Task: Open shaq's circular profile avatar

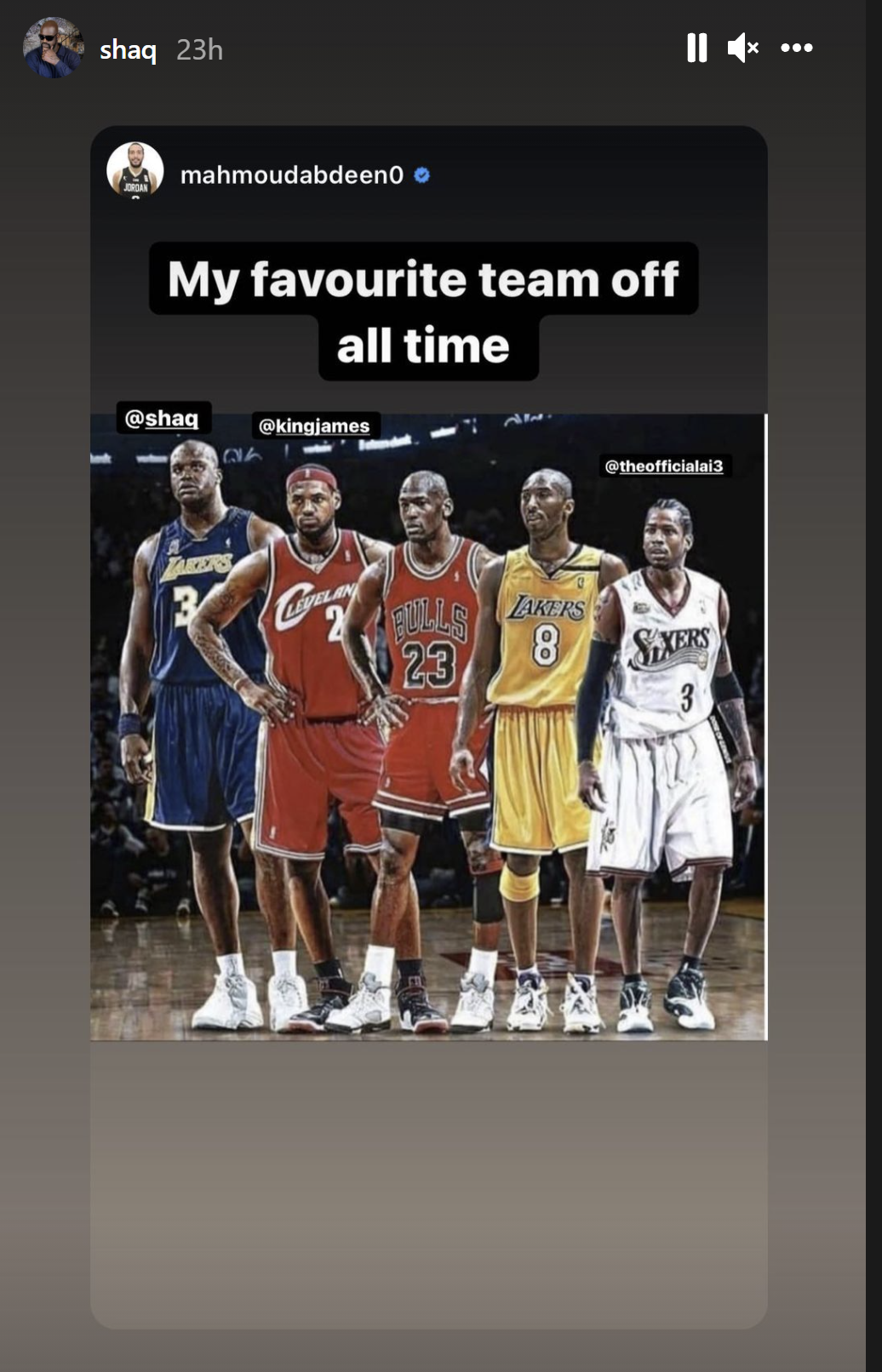Action: (54, 47)
